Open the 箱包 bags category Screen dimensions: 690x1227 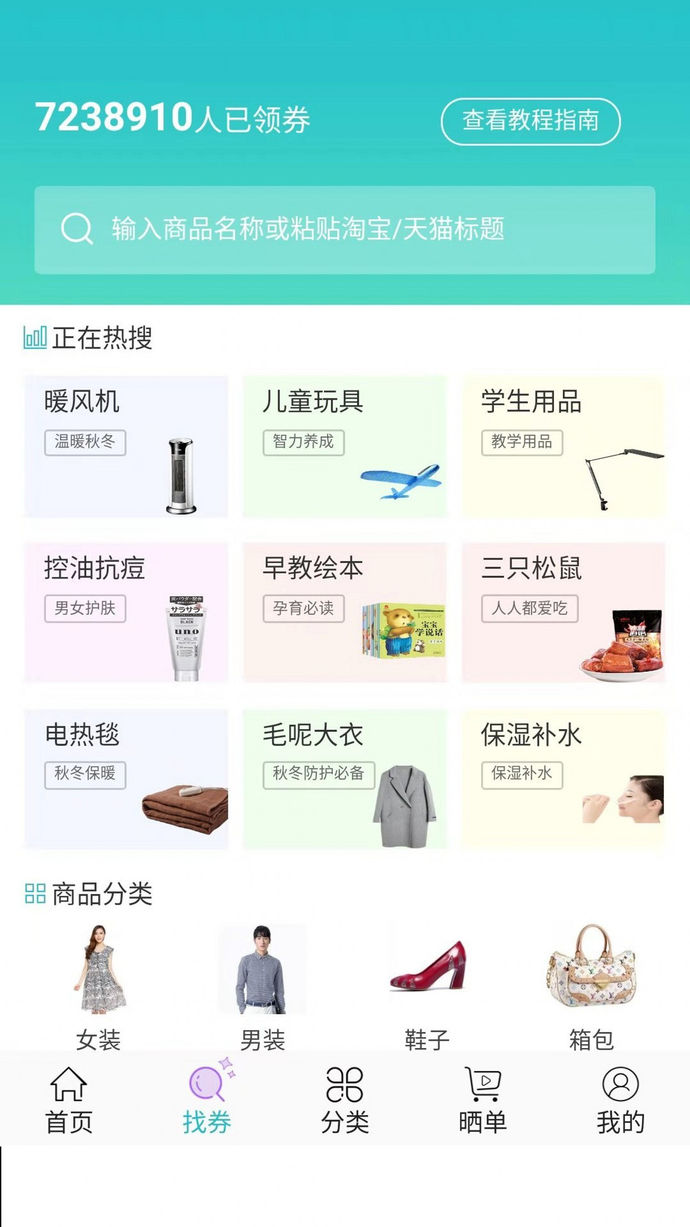tap(591, 987)
